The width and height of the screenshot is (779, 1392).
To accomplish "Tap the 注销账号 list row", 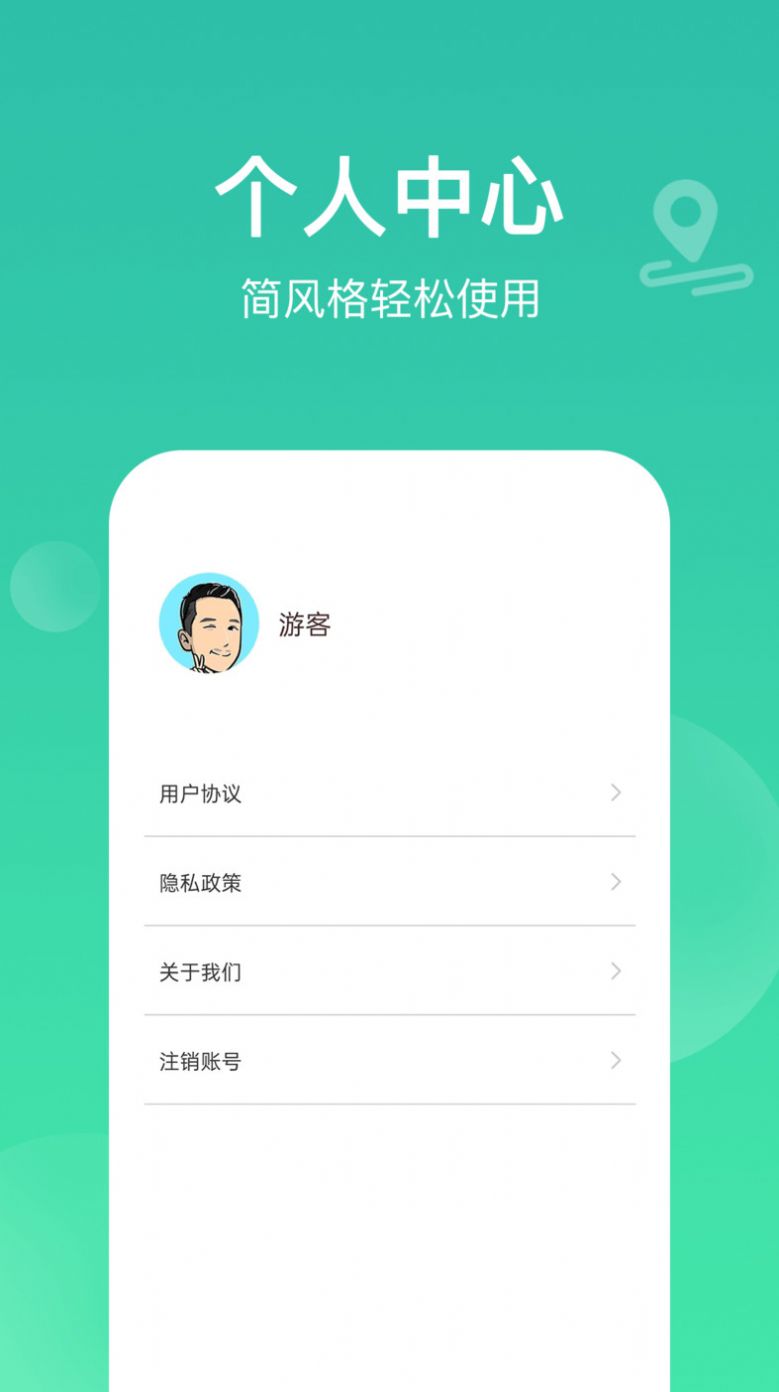I will 389,1061.
